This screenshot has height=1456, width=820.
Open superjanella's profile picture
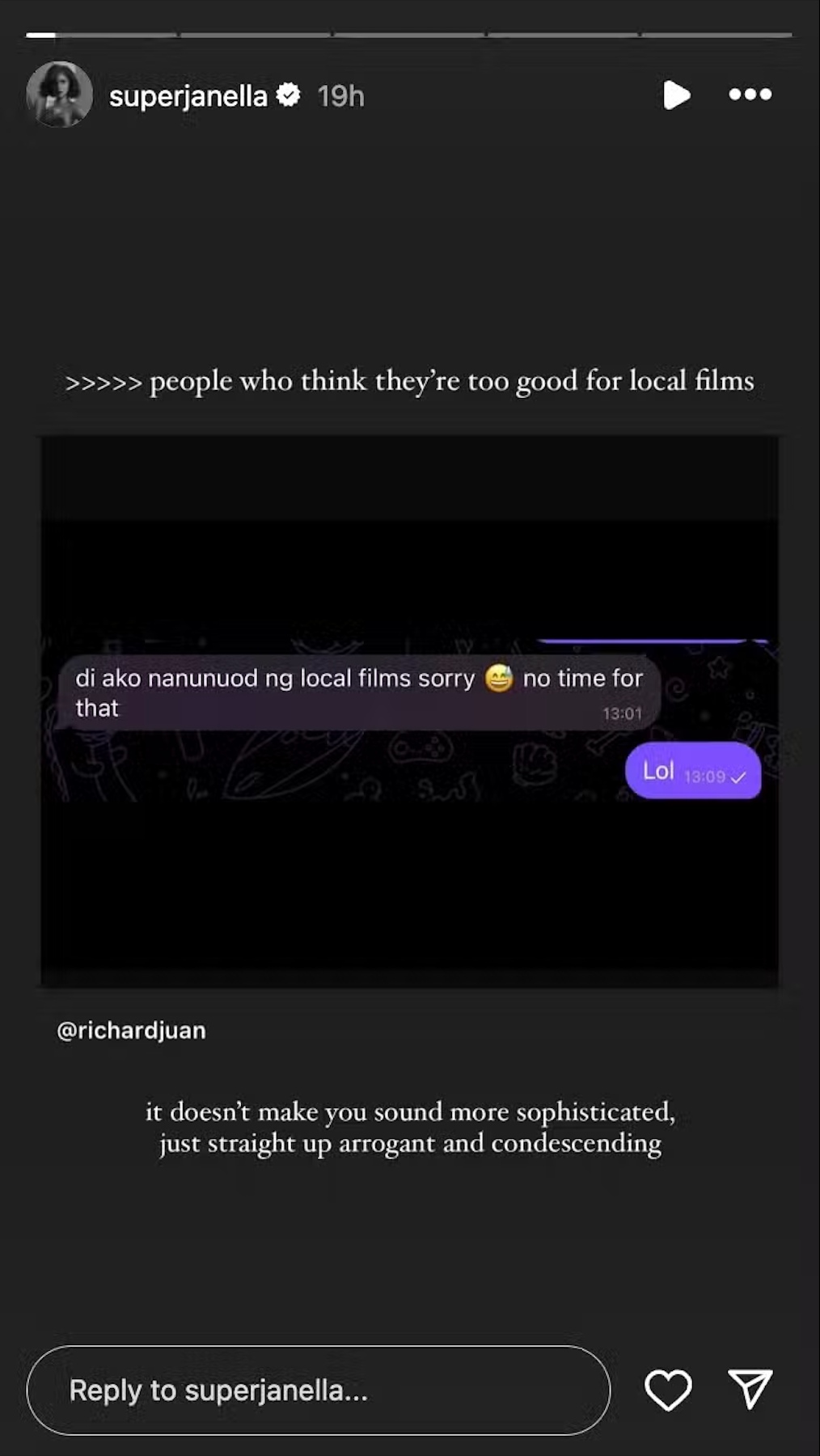[x=59, y=95]
